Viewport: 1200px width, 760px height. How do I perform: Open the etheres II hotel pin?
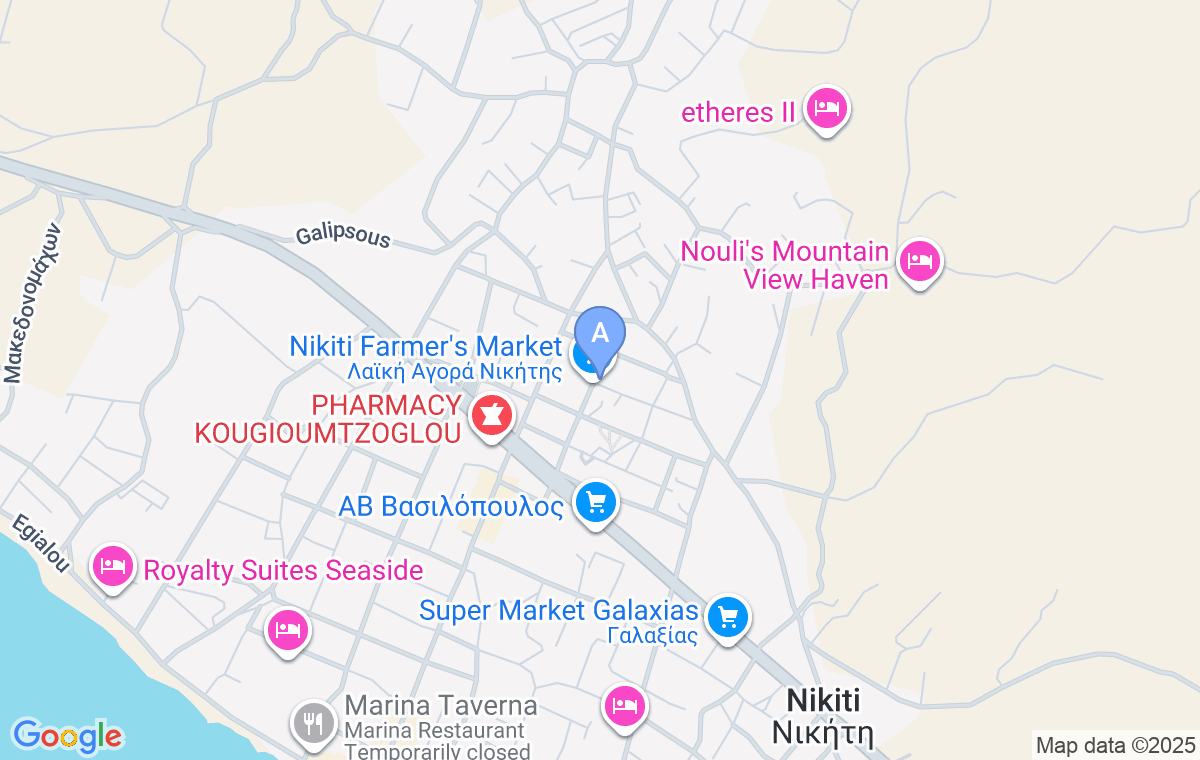[x=826, y=106]
